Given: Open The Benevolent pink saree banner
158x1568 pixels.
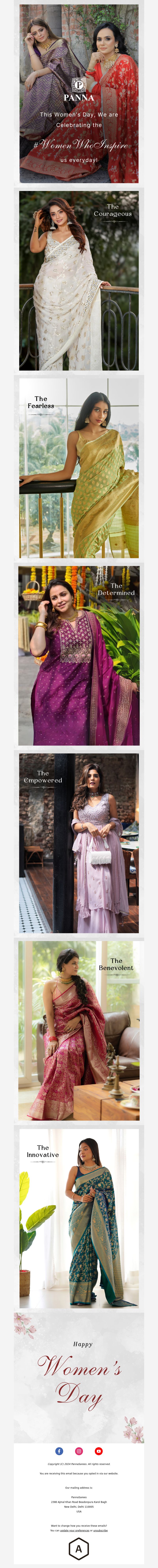Looking at the screenshot, I should pyautogui.click(x=79, y=1030).
